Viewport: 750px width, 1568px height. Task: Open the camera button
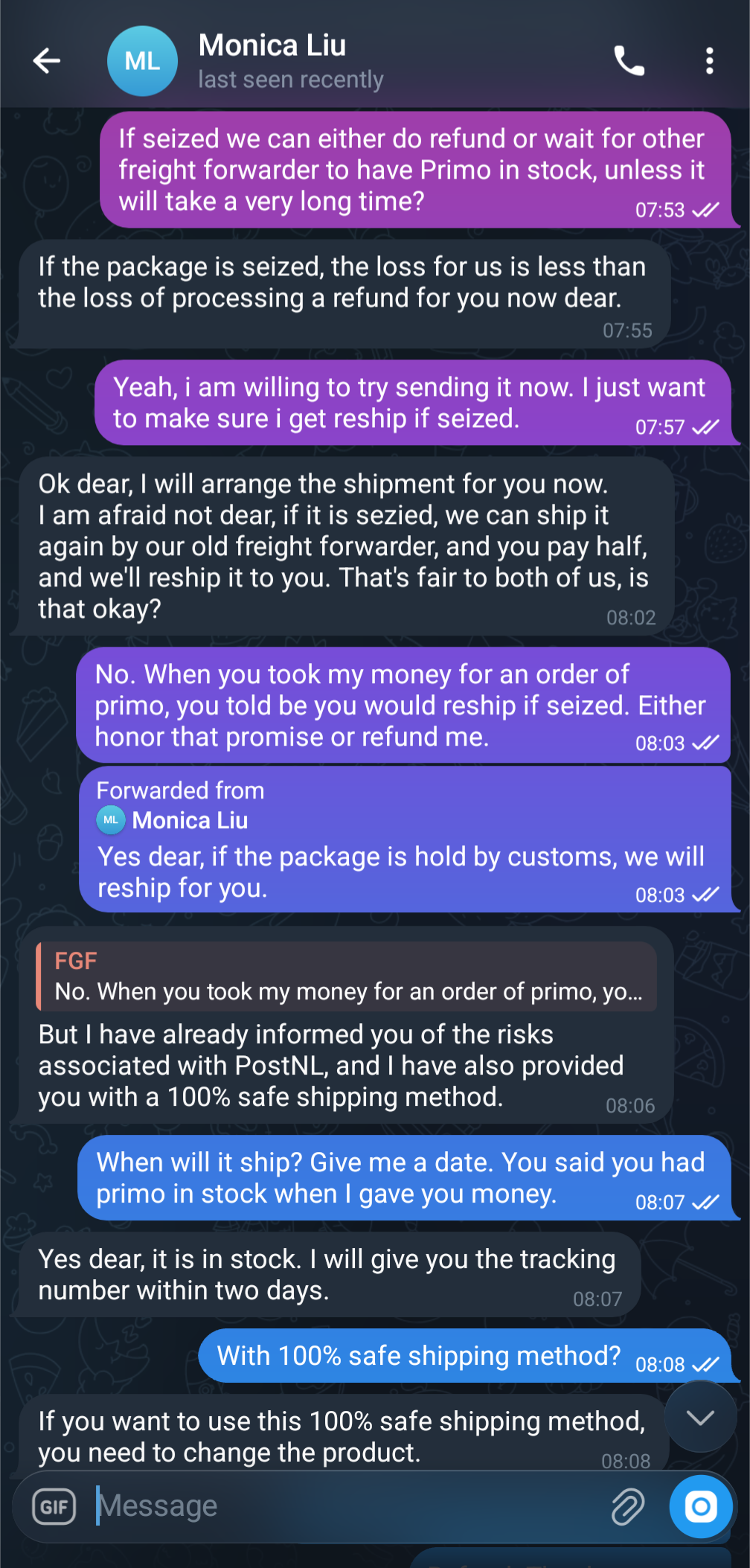pos(700,1507)
